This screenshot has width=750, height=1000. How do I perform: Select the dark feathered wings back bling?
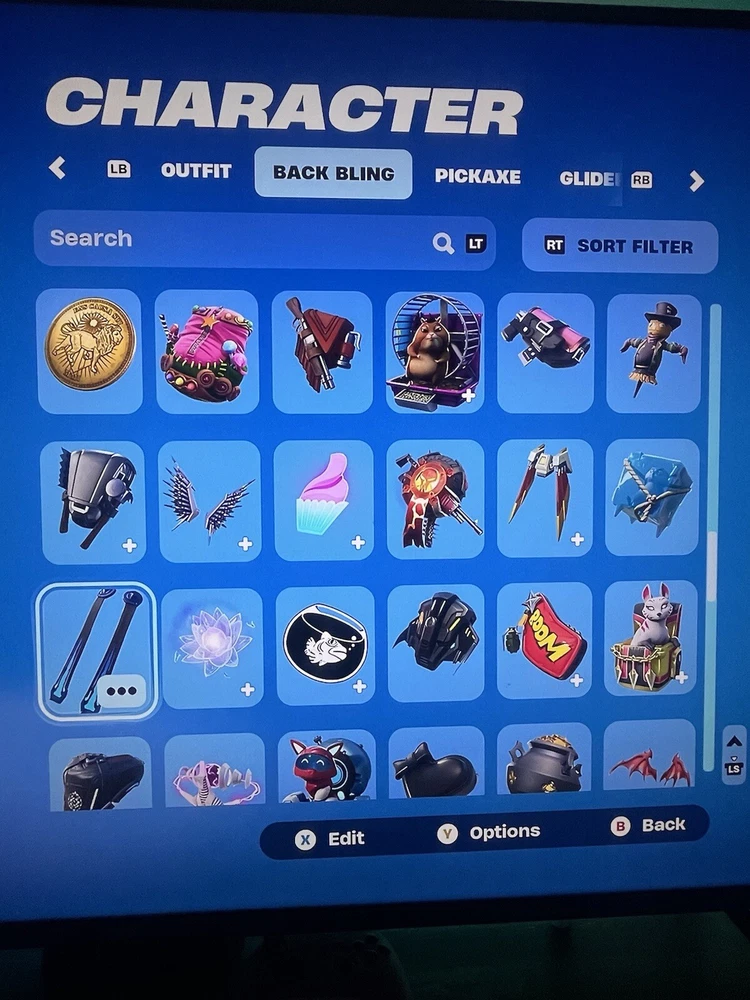tap(208, 498)
